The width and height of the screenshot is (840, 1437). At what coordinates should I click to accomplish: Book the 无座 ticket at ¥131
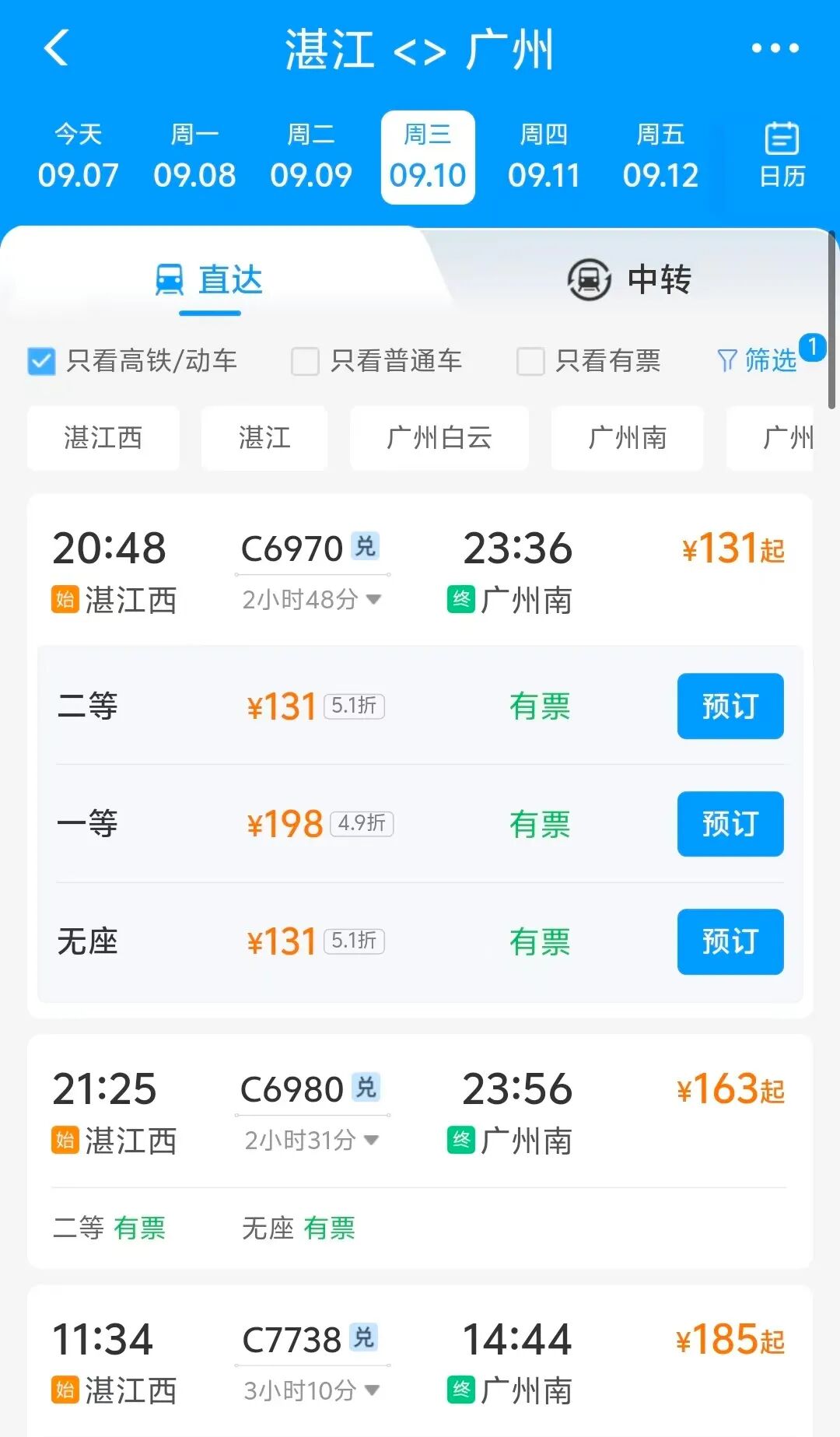click(x=730, y=941)
